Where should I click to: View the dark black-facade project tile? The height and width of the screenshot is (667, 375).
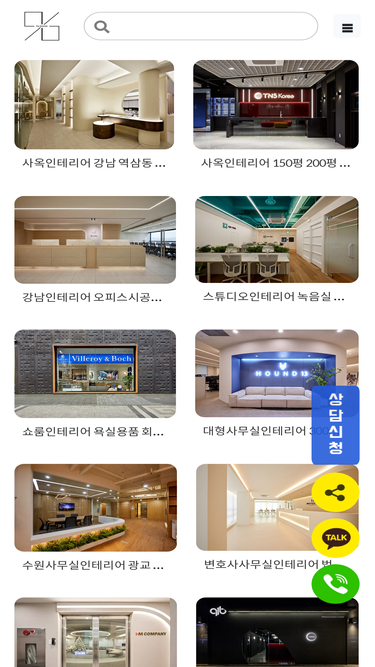coord(277,632)
